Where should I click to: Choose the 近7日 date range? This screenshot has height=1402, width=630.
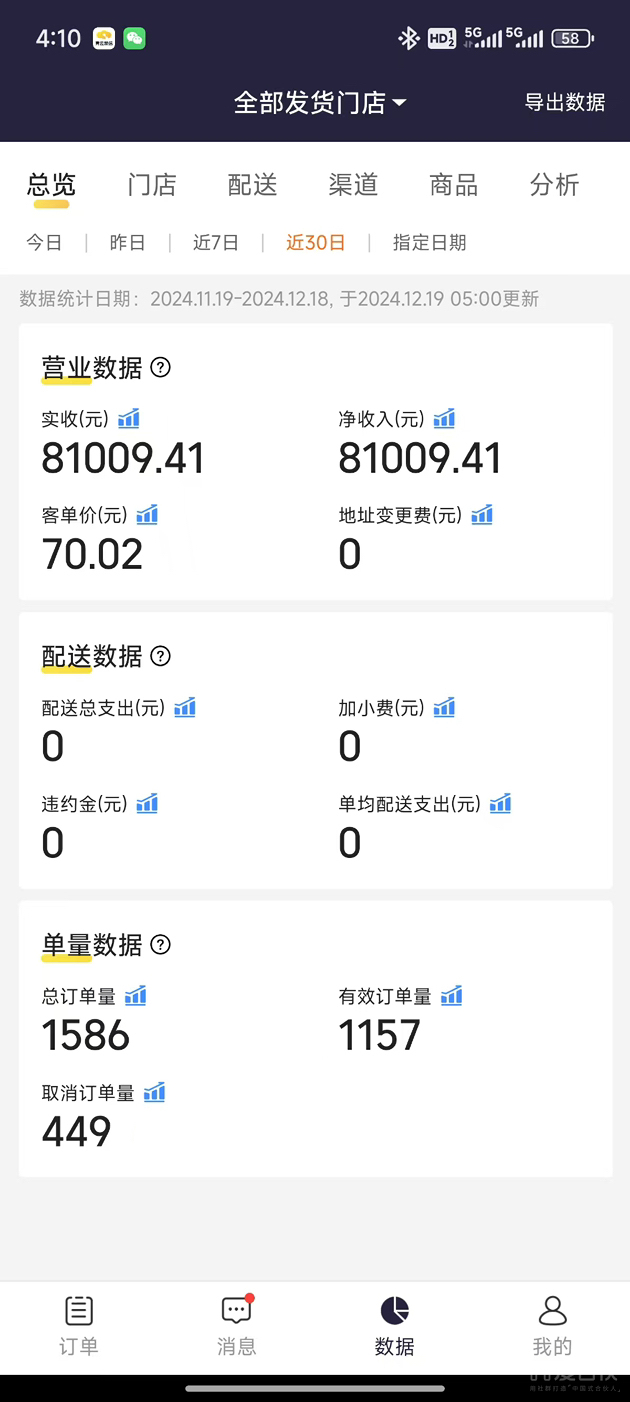(216, 243)
